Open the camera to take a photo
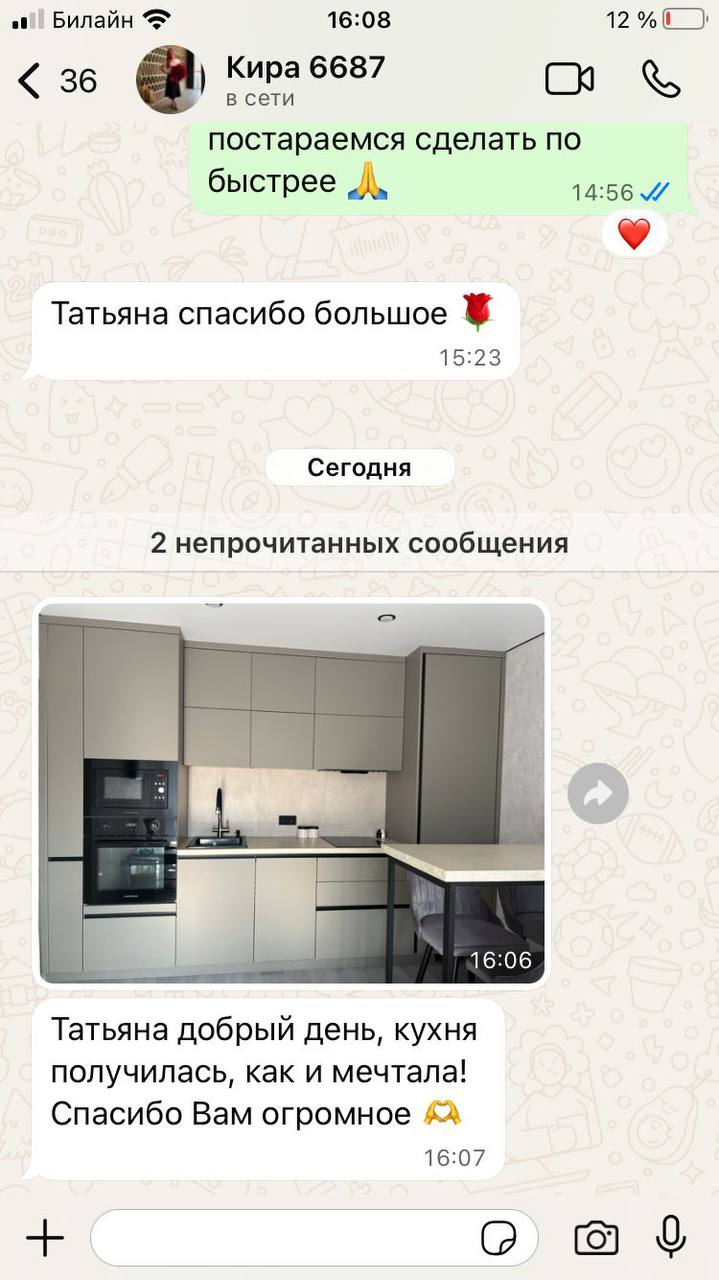This screenshot has width=719, height=1280. click(596, 1238)
